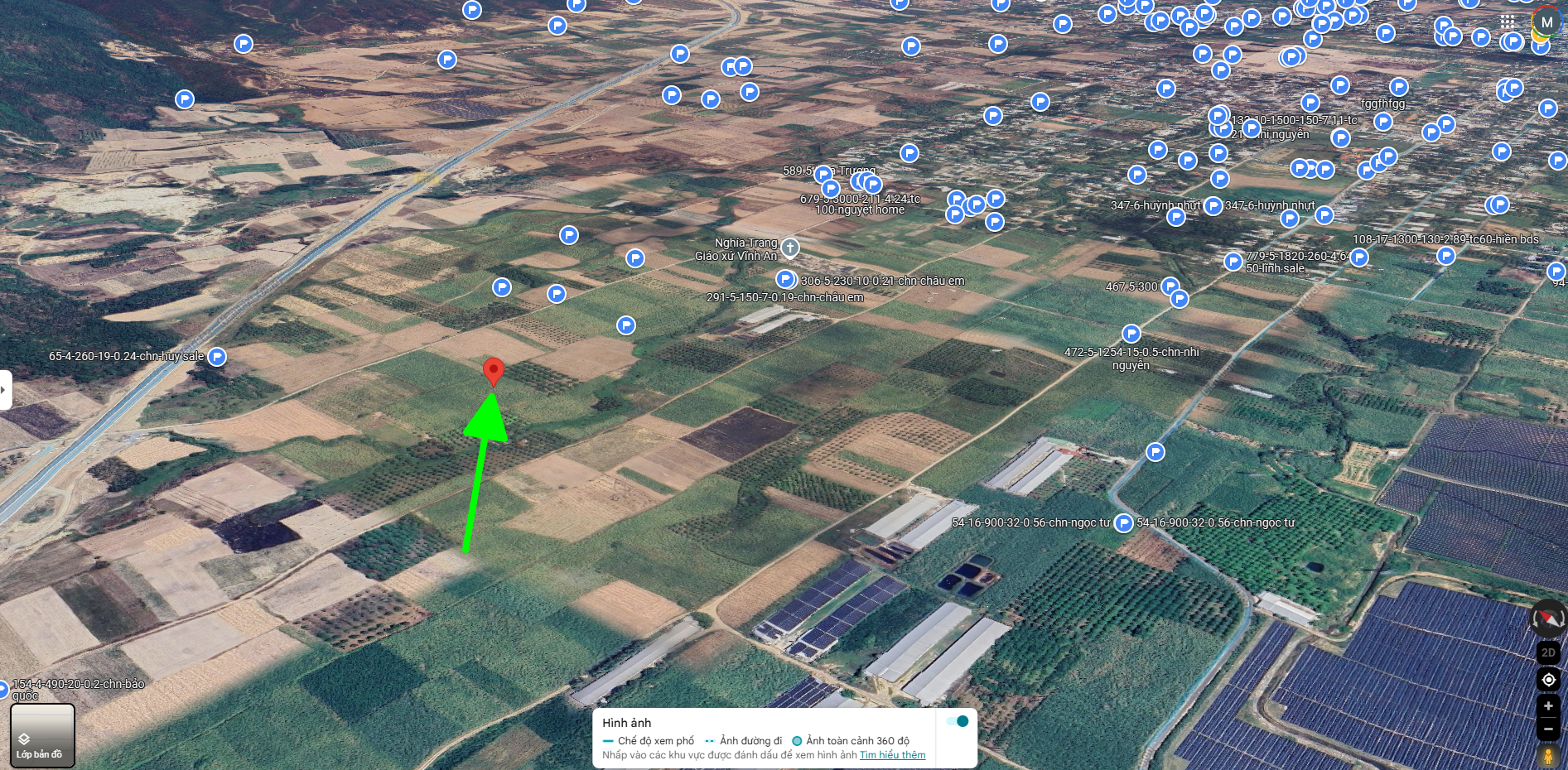
Task: Switch the map to 2D view
Action: click(x=1548, y=652)
